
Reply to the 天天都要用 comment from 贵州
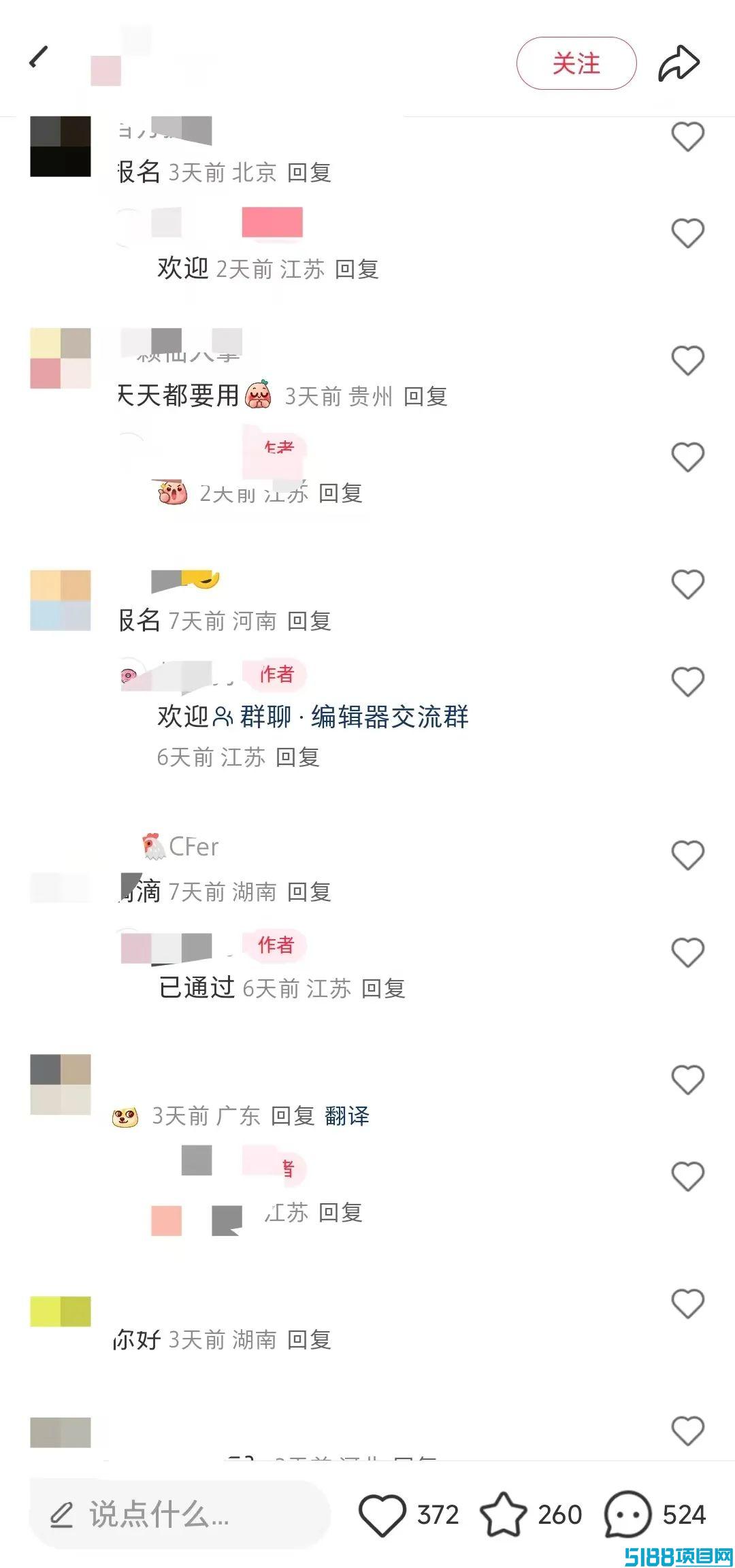425,396
